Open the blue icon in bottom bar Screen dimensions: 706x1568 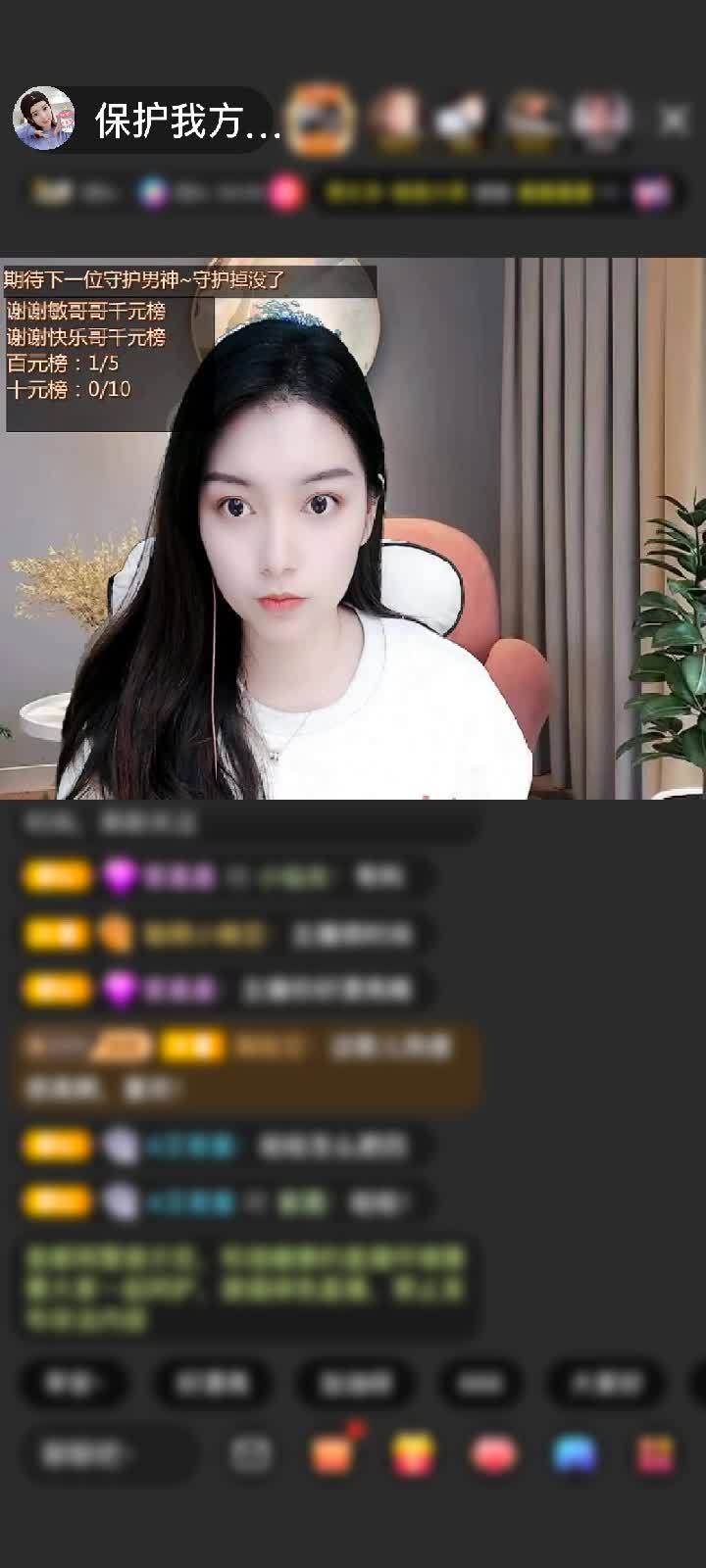tap(575, 1455)
